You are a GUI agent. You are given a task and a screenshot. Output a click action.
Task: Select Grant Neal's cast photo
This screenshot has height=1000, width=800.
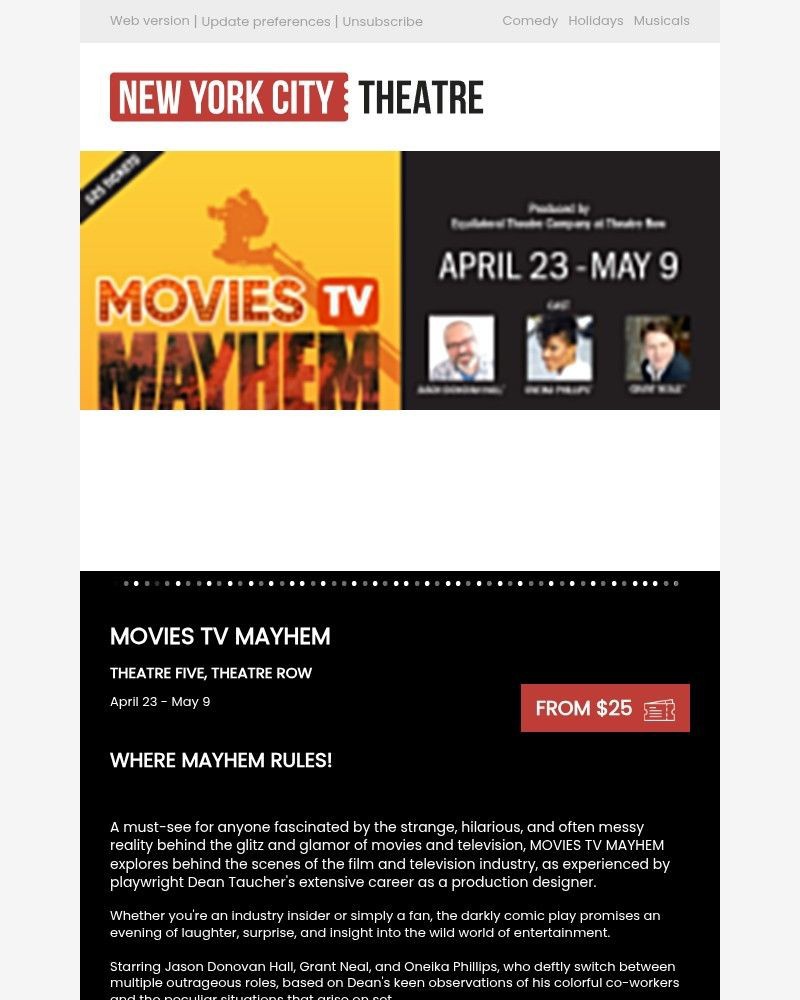[656, 352]
